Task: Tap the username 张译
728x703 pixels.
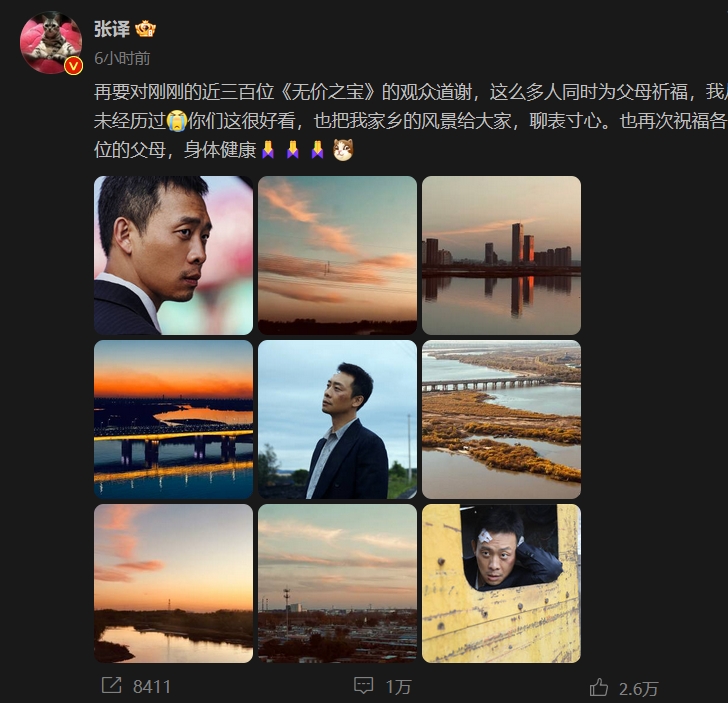Action: [111, 28]
